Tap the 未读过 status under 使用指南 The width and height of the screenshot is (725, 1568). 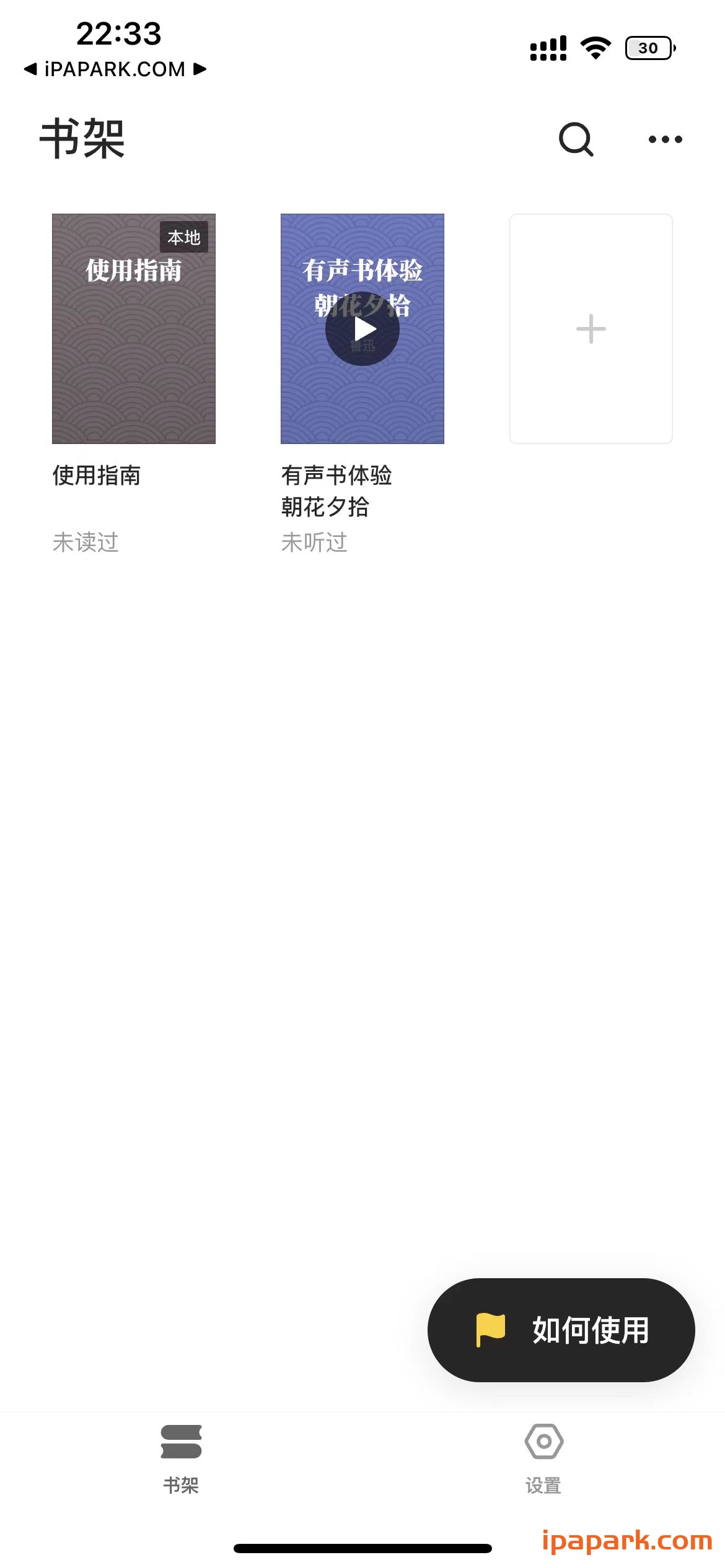(86, 543)
